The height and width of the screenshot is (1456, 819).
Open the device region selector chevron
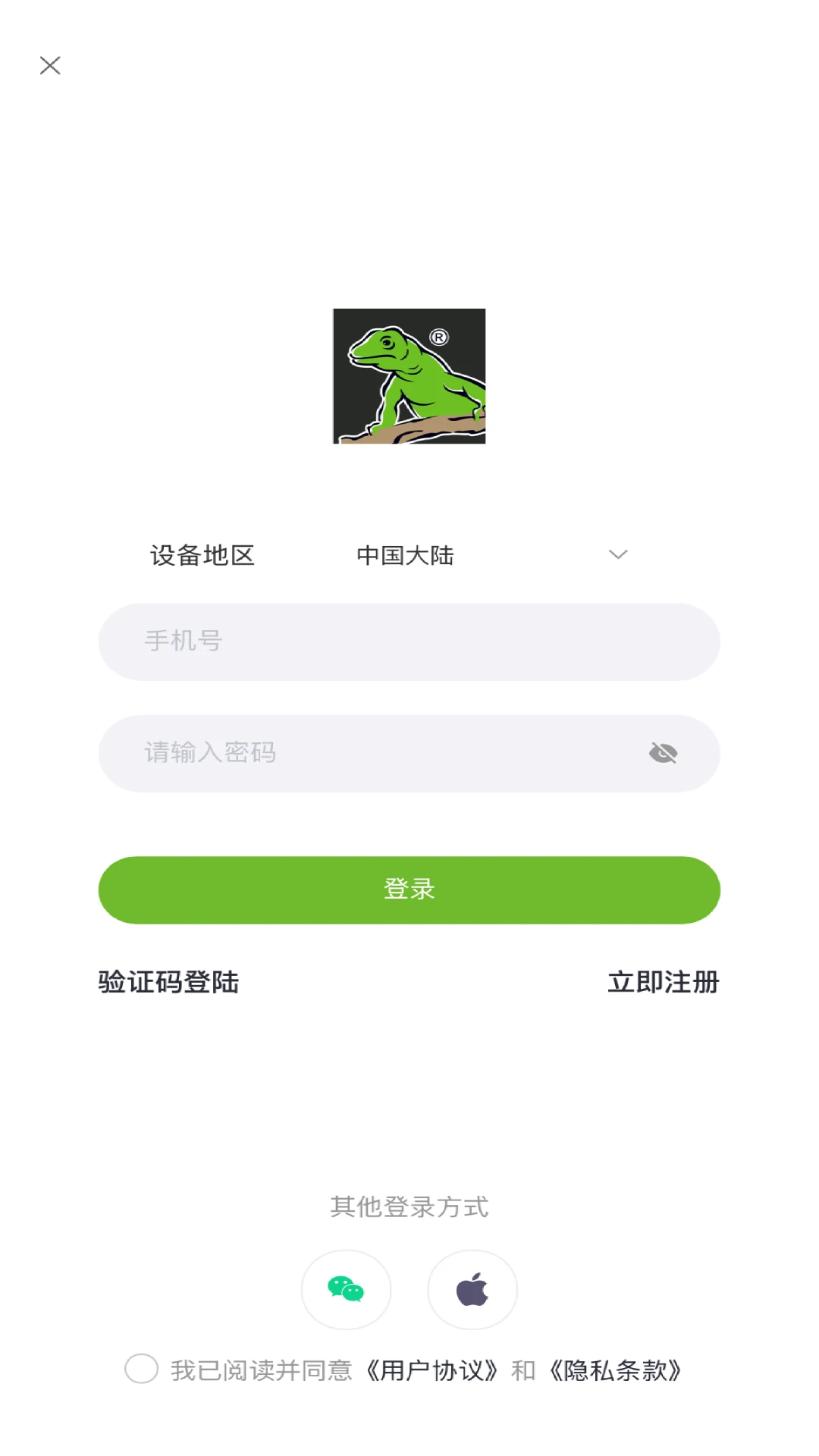coord(617,554)
